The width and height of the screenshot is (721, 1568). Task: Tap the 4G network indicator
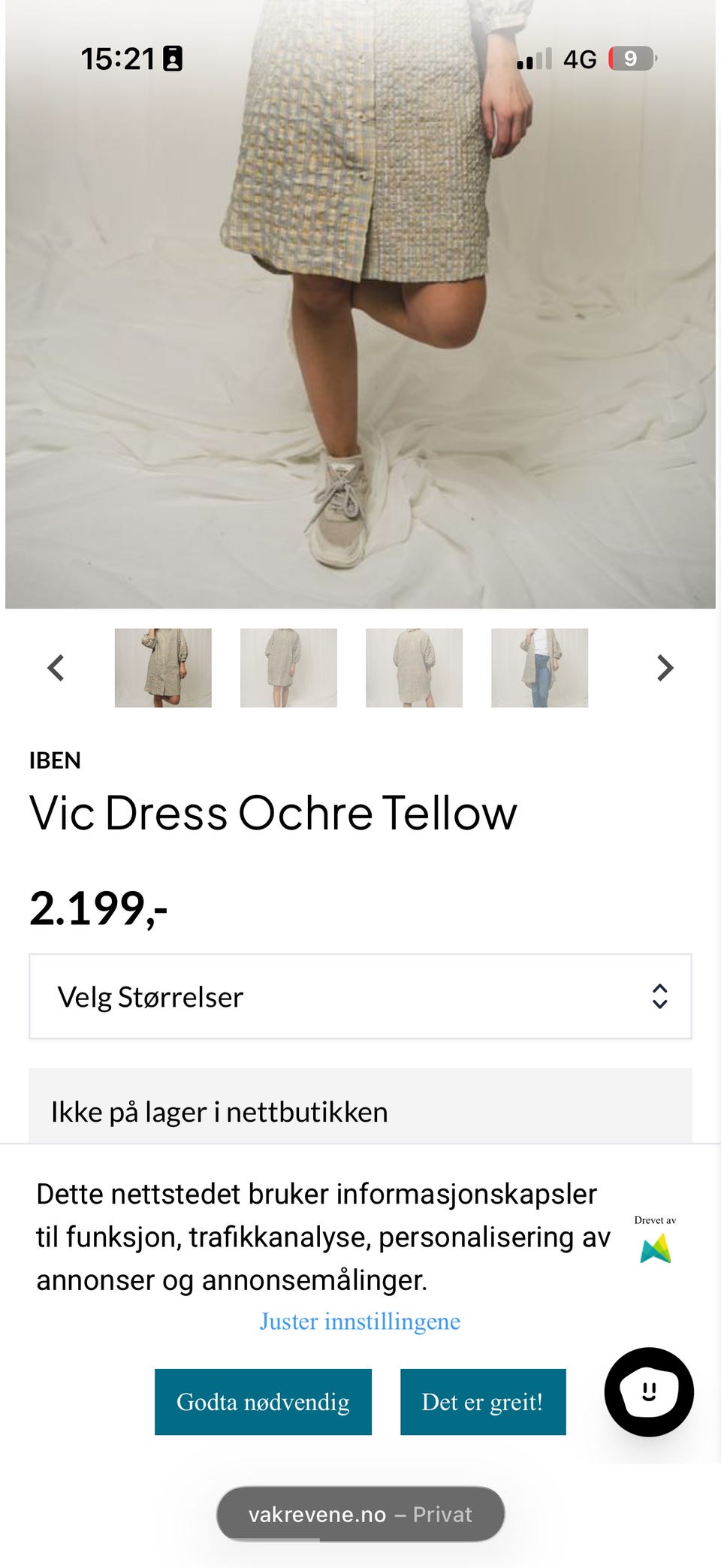coord(579,58)
